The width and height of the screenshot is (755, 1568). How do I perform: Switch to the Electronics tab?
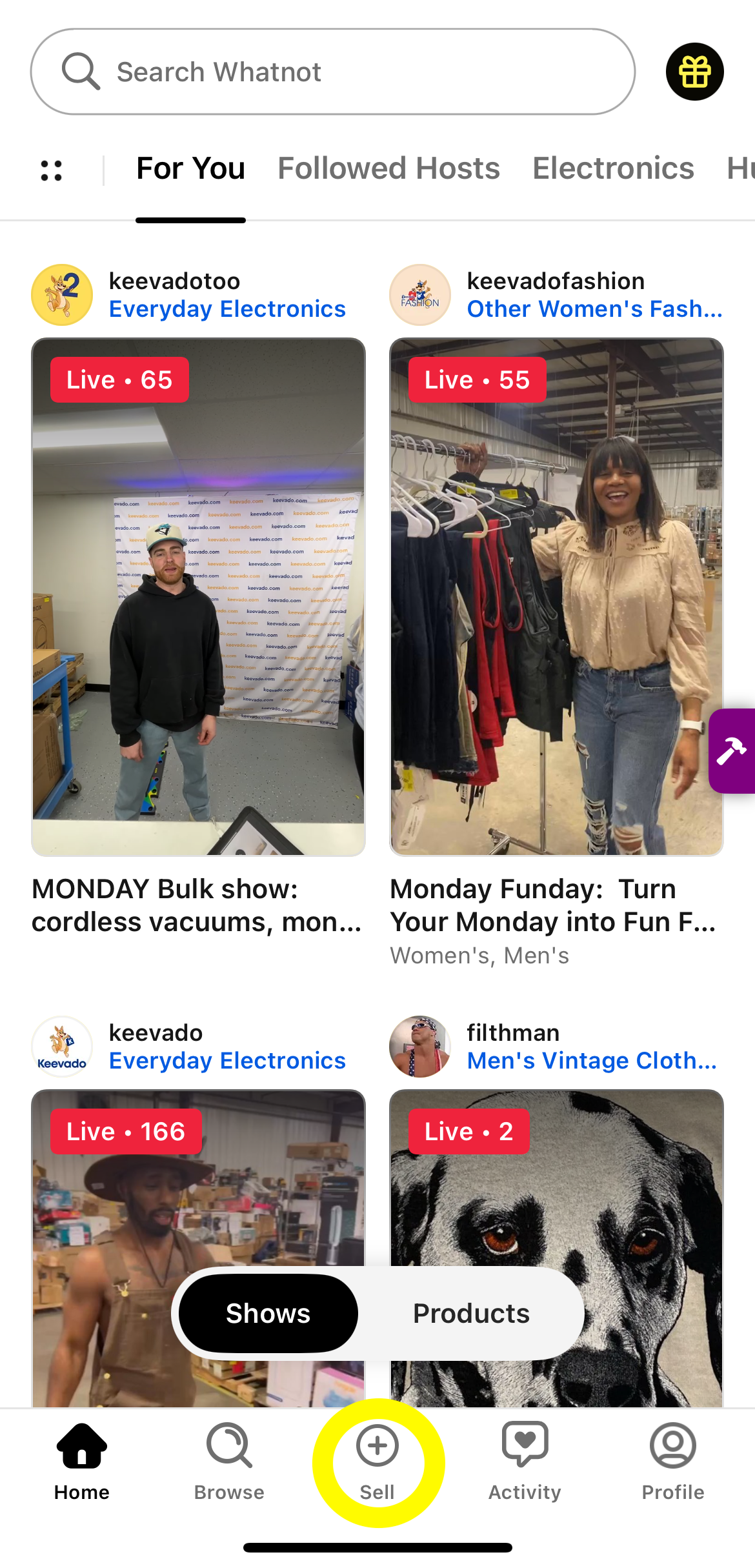pyautogui.click(x=613, y=168)
